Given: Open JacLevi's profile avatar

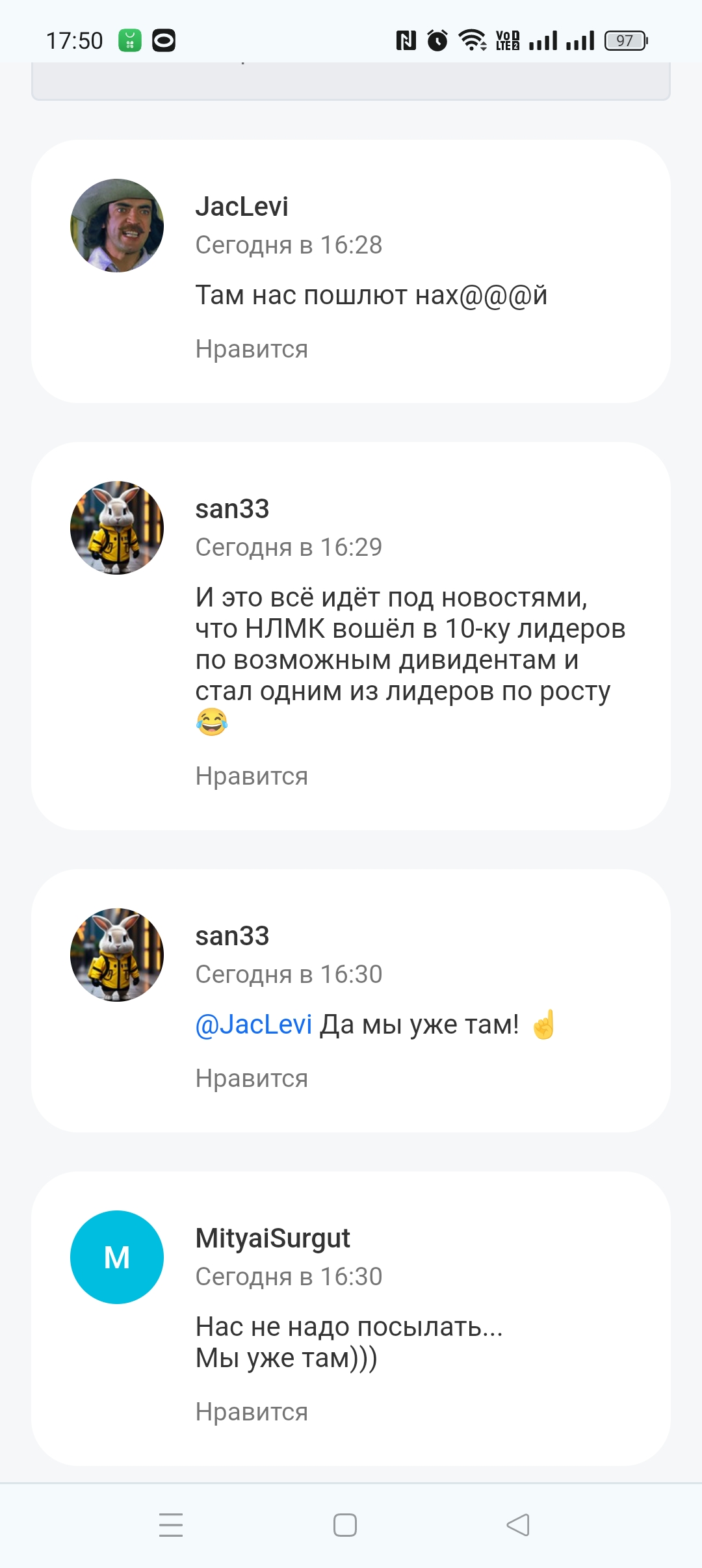Looking at the screenshot, I should 117,226.
